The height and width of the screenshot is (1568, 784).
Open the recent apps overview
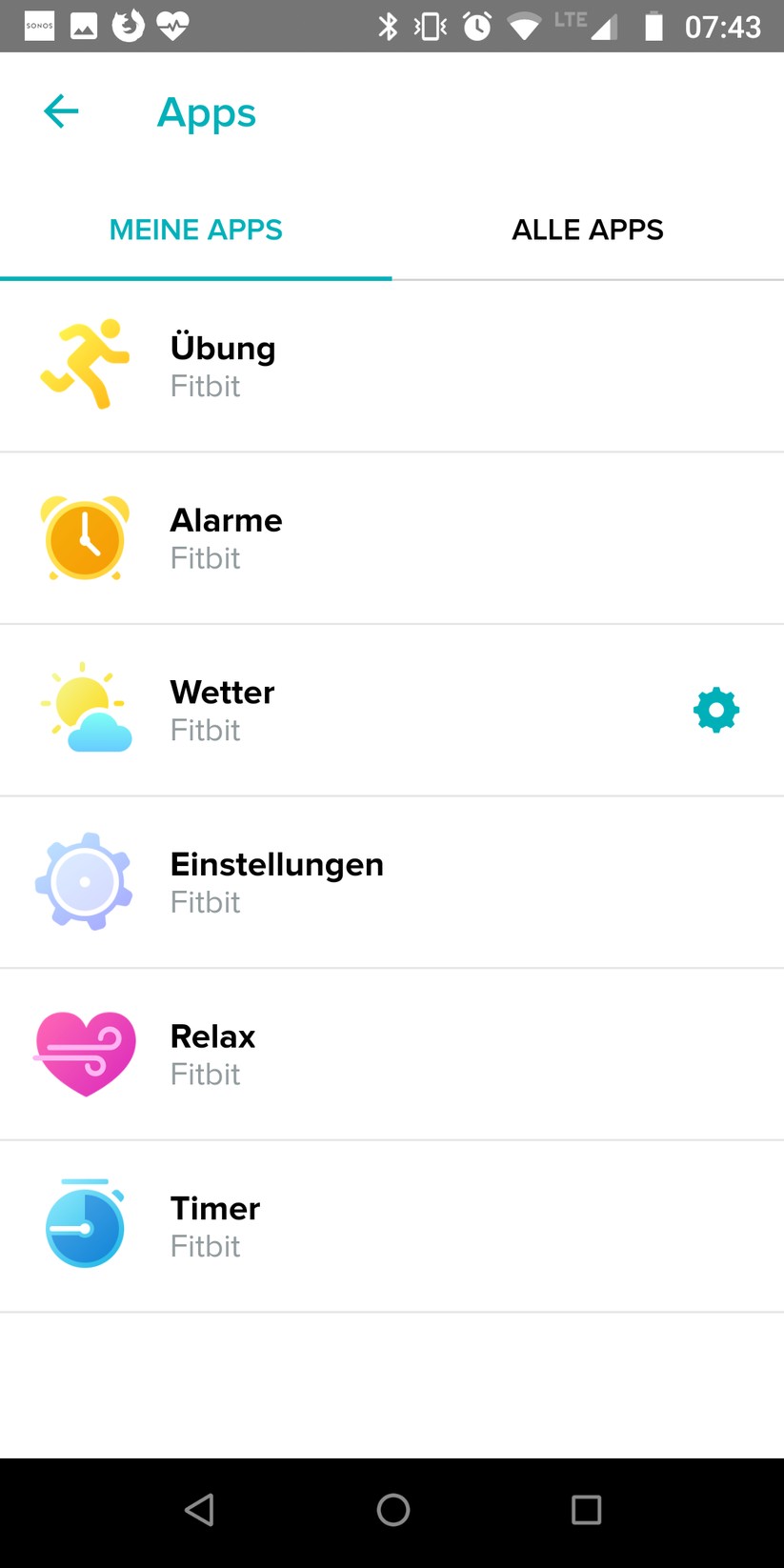point(586,1510)
